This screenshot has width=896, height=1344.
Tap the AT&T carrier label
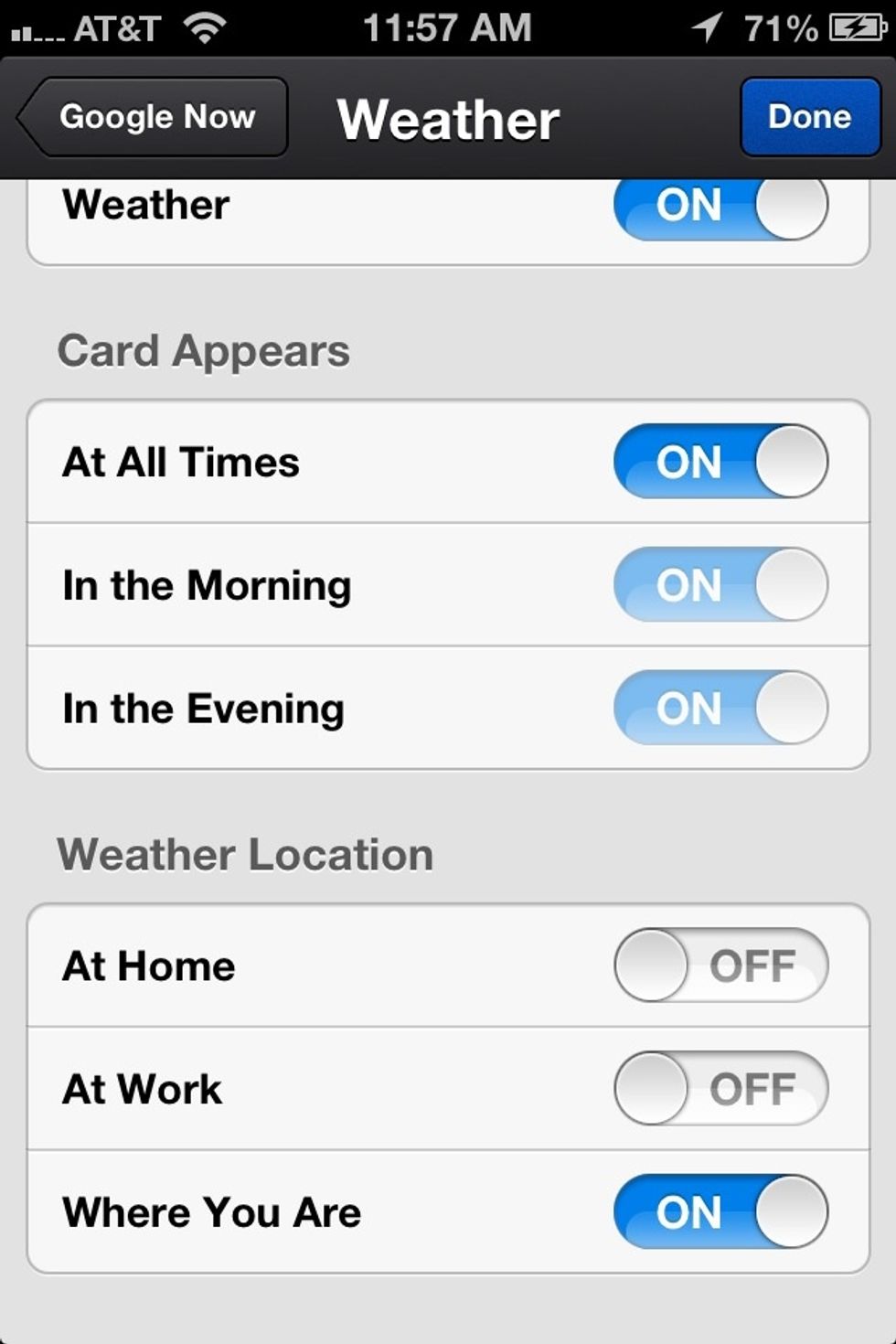coord(117,27)
